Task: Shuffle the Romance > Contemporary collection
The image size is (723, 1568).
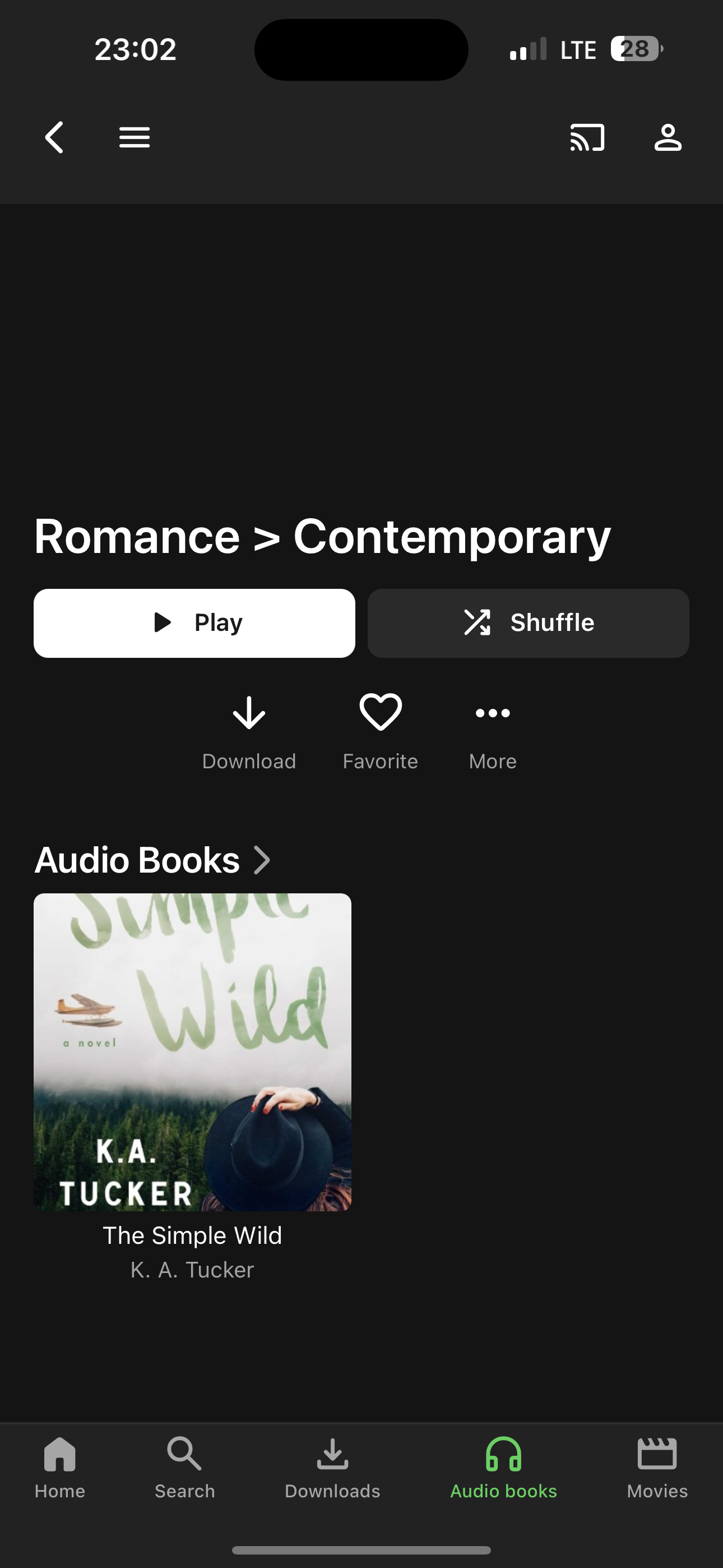Action: coord(529,622)
